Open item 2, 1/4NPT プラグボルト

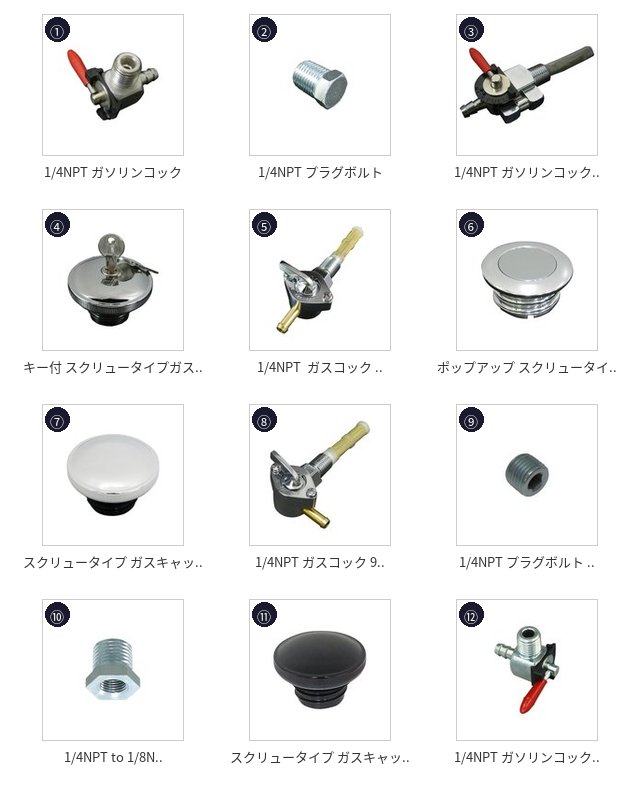pyautogui.click(x=320, y=85)
